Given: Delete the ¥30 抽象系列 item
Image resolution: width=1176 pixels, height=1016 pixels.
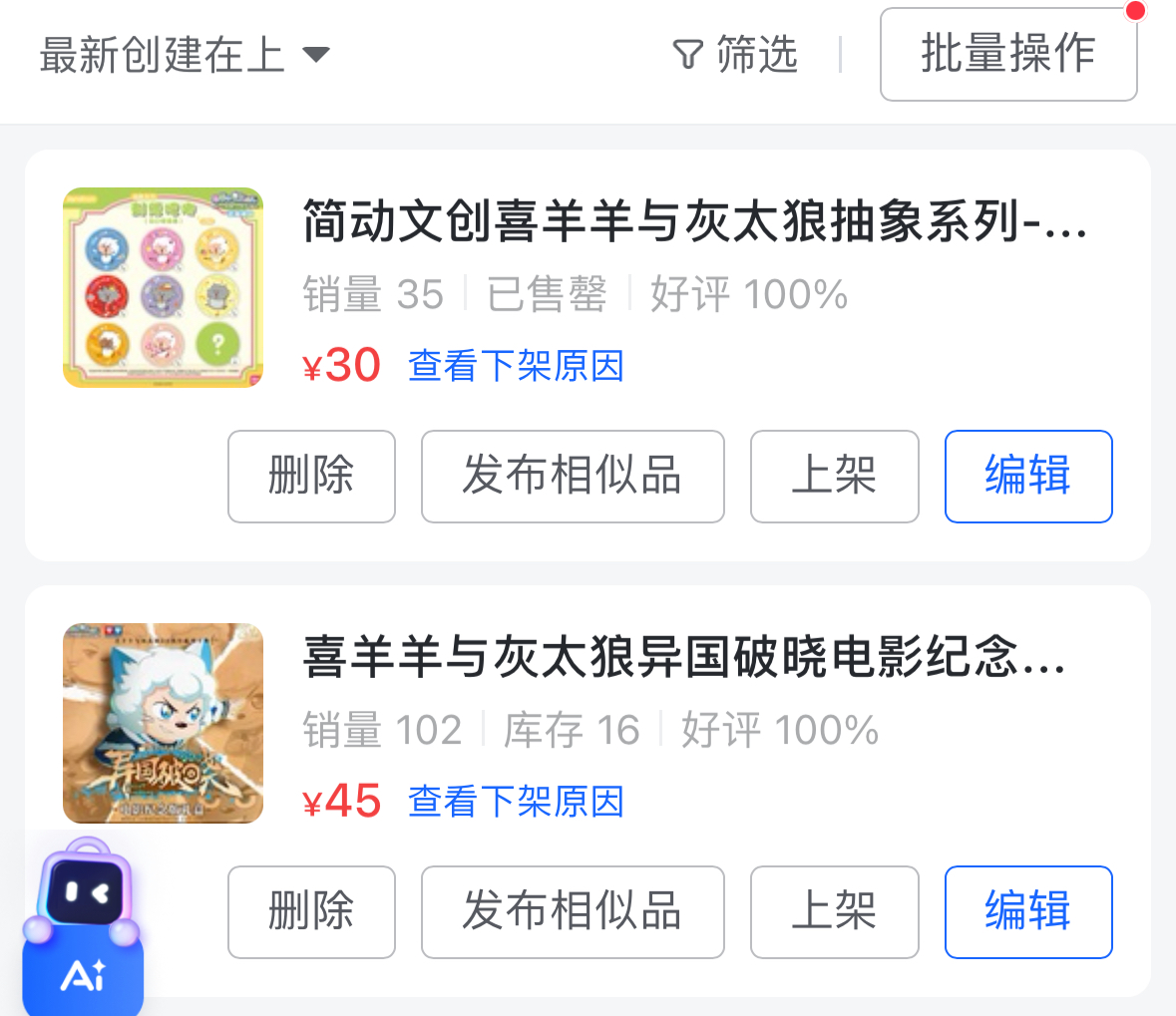Looking at the screenshot, I should click(311, 477).
